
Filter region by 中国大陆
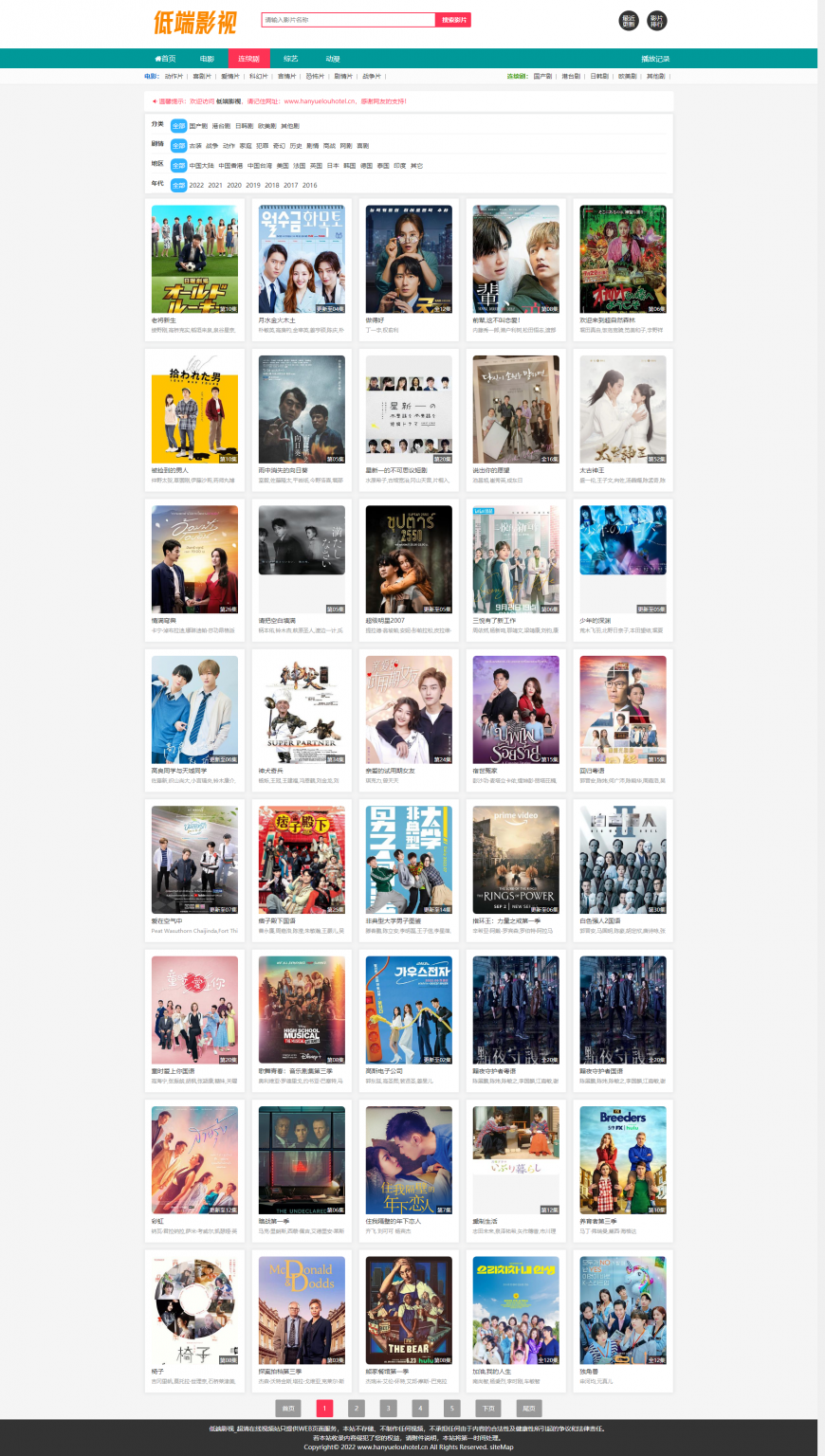(x=200, y=166)
